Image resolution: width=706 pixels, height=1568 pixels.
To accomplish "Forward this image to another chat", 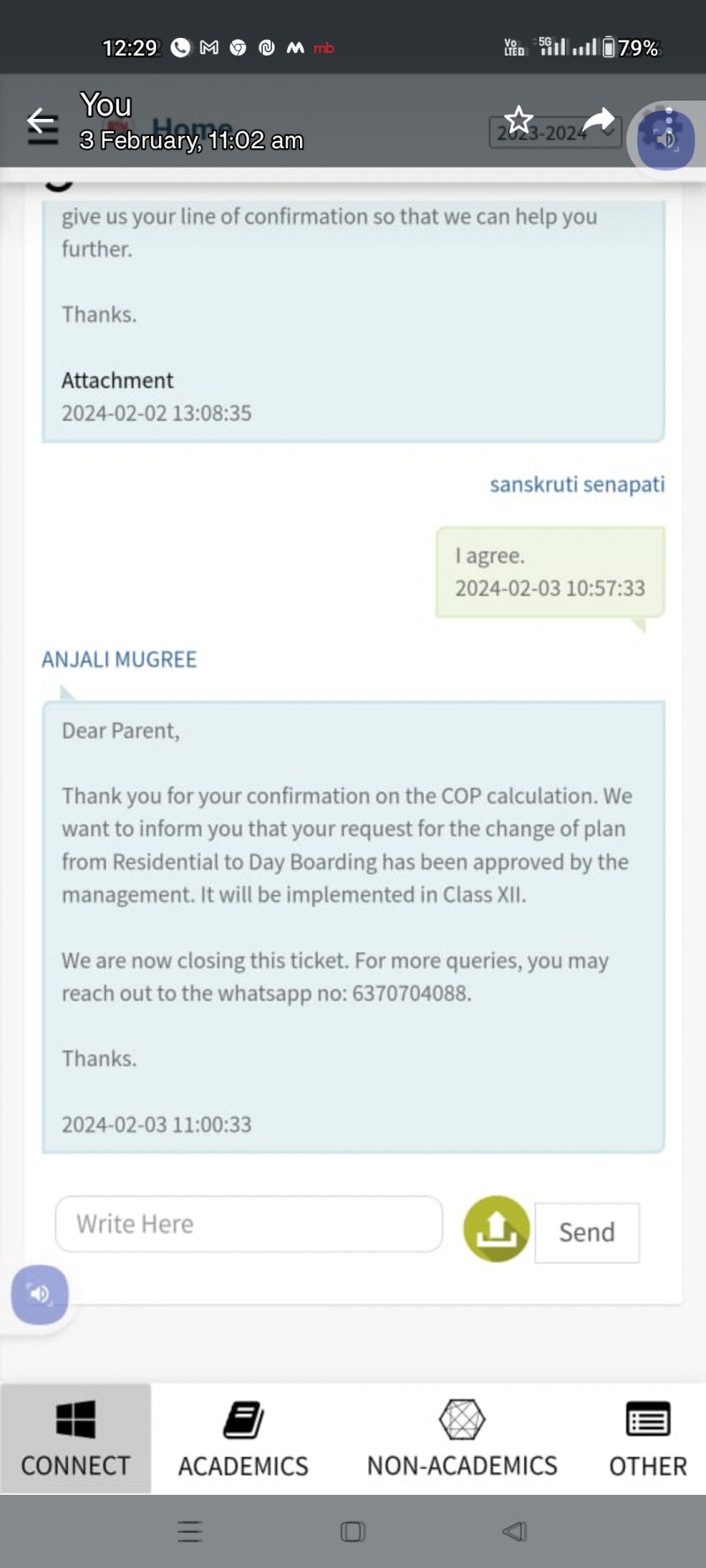I will tap(598, 120).
